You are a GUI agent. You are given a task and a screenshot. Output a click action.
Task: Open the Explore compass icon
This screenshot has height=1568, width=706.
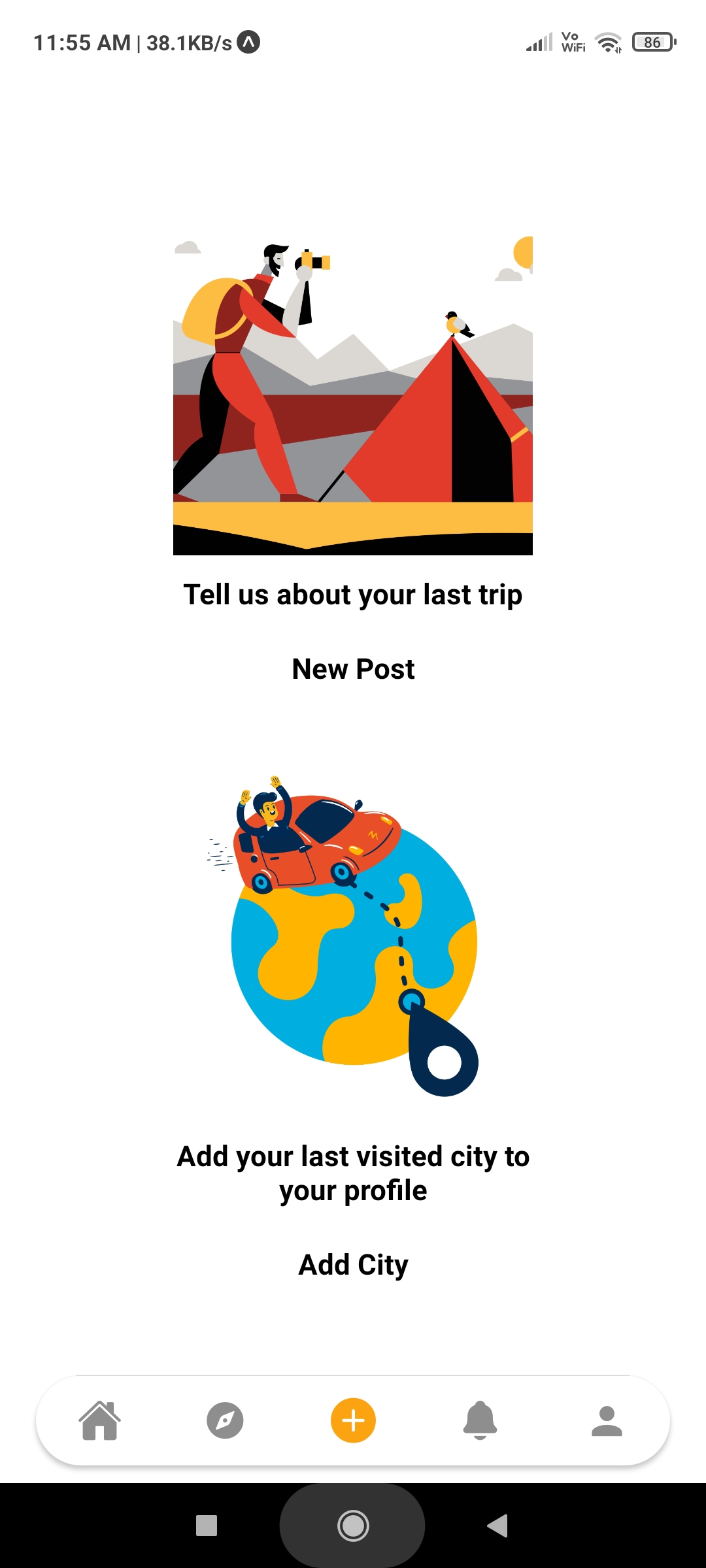click(x=226, y=1420)
